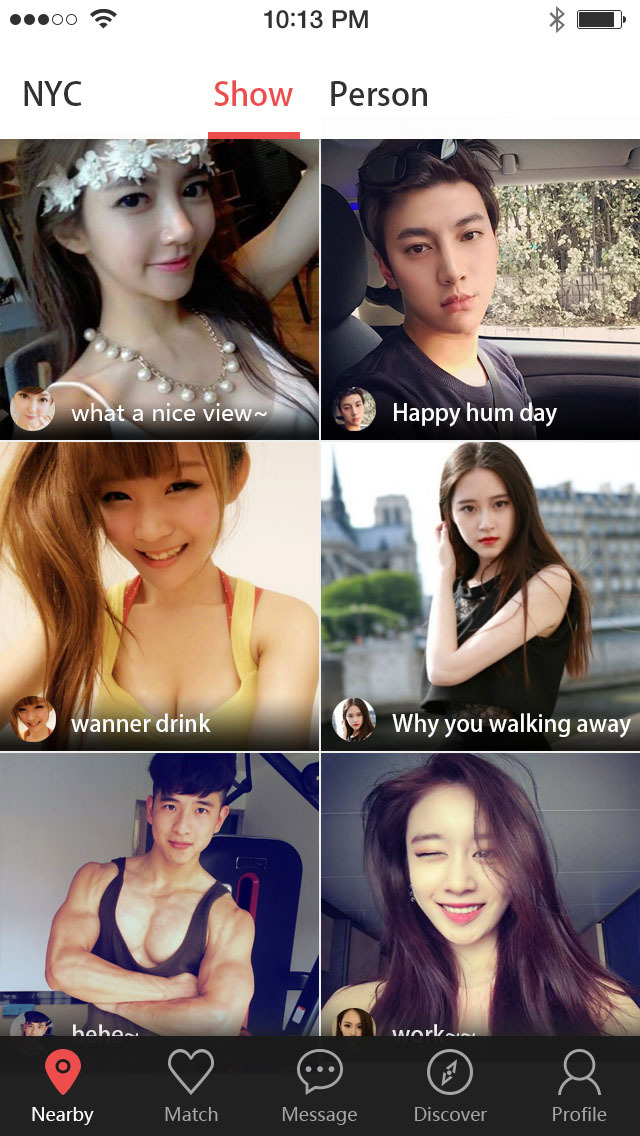The image size is (640, 1136).
Task: Open the 'what a nice view~' post
Action: tap(159, 289)
